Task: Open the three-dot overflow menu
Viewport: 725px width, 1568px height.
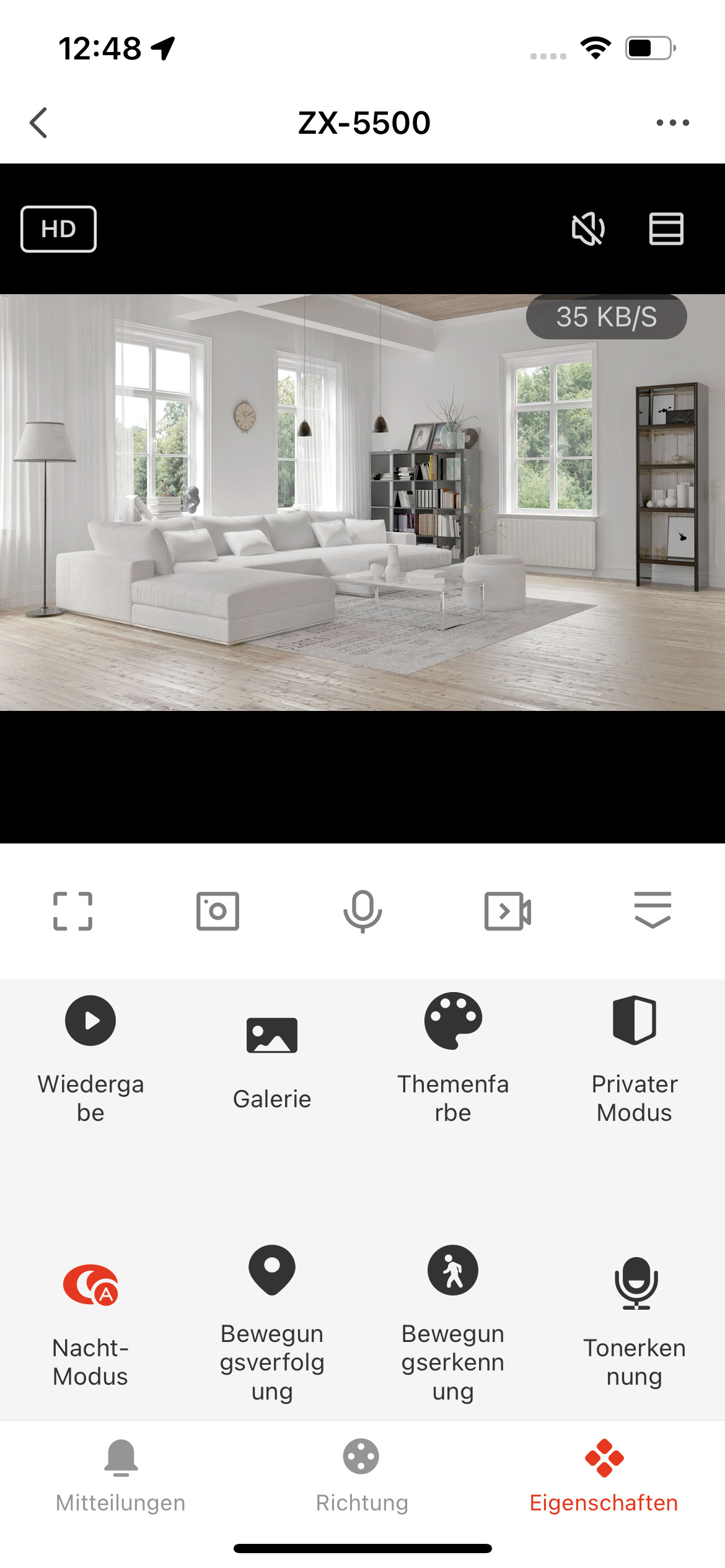Action: [x=672, y=123]
